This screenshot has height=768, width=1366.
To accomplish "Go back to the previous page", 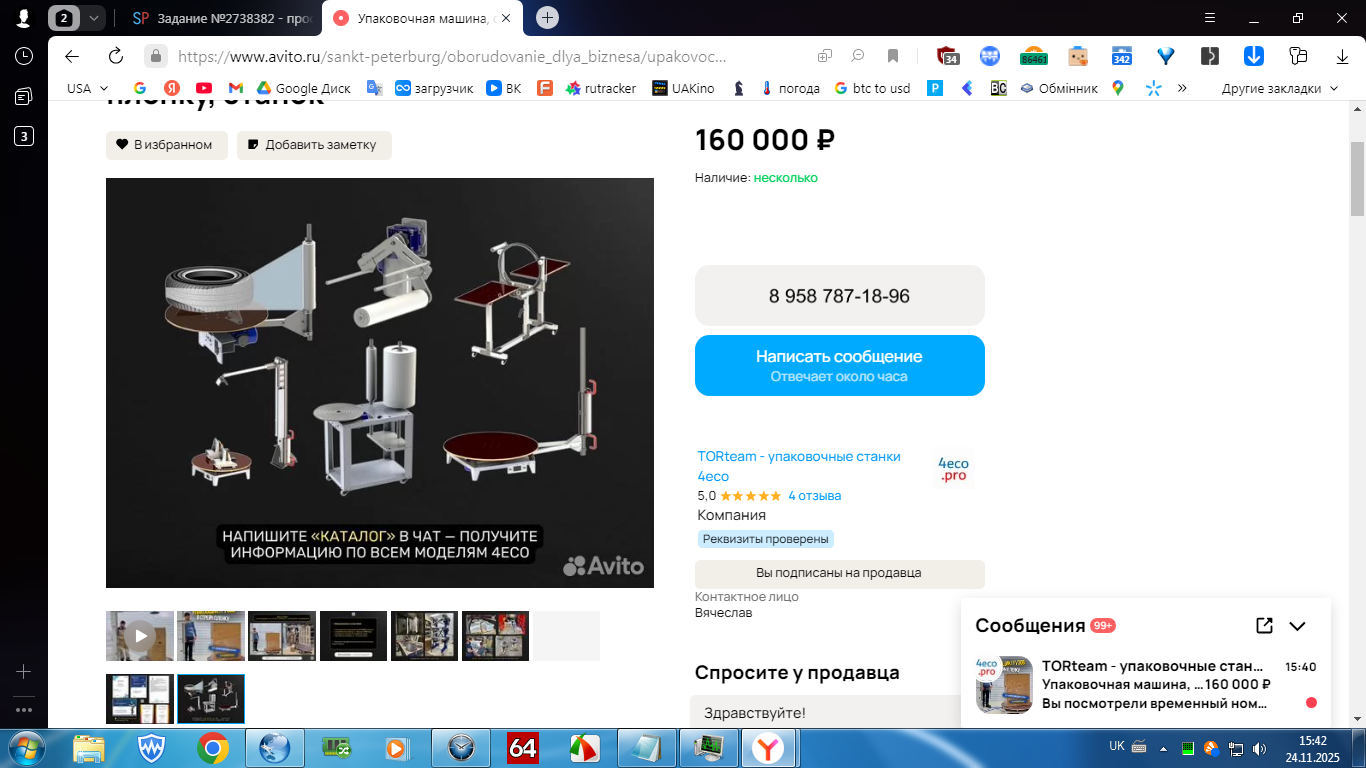I will coord(71,56).
